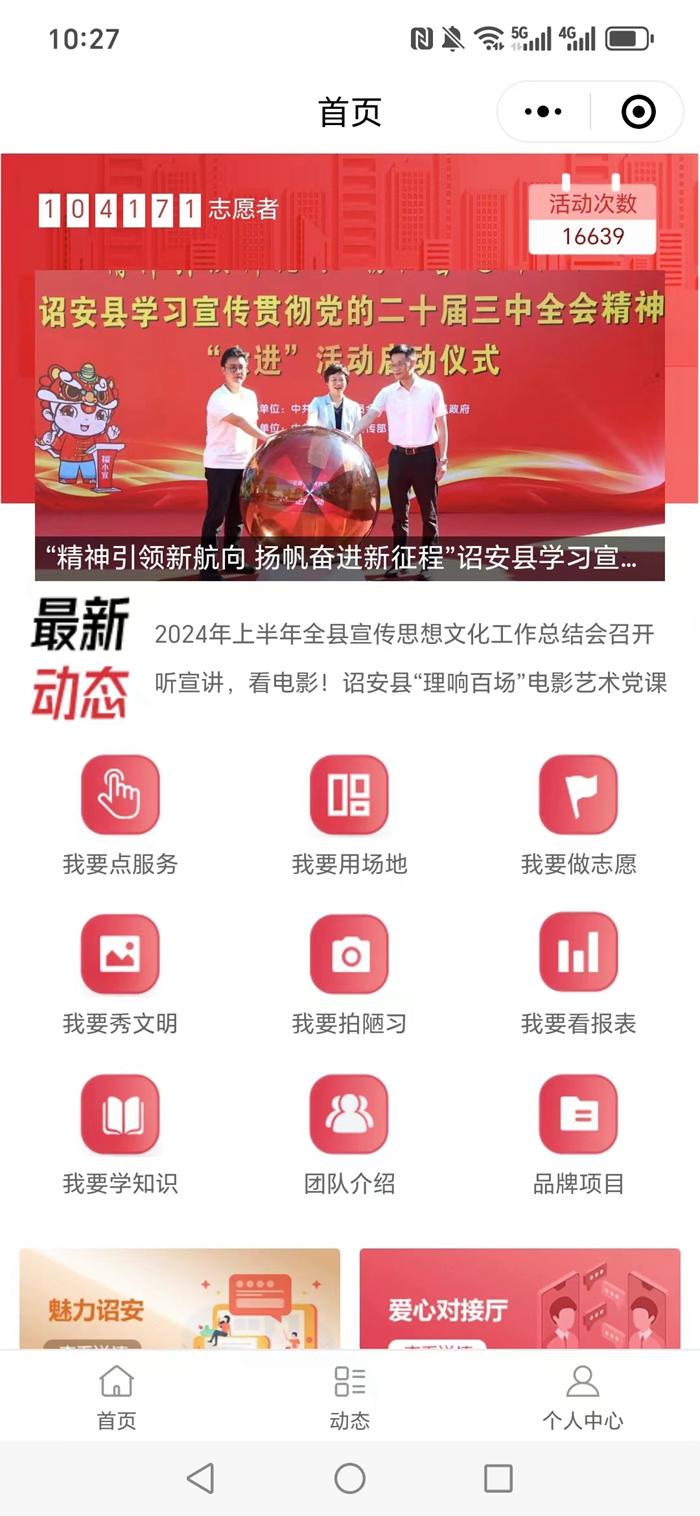Open 我要点服务
Viewport: 700px width, 1516px height.
[120, 796]
